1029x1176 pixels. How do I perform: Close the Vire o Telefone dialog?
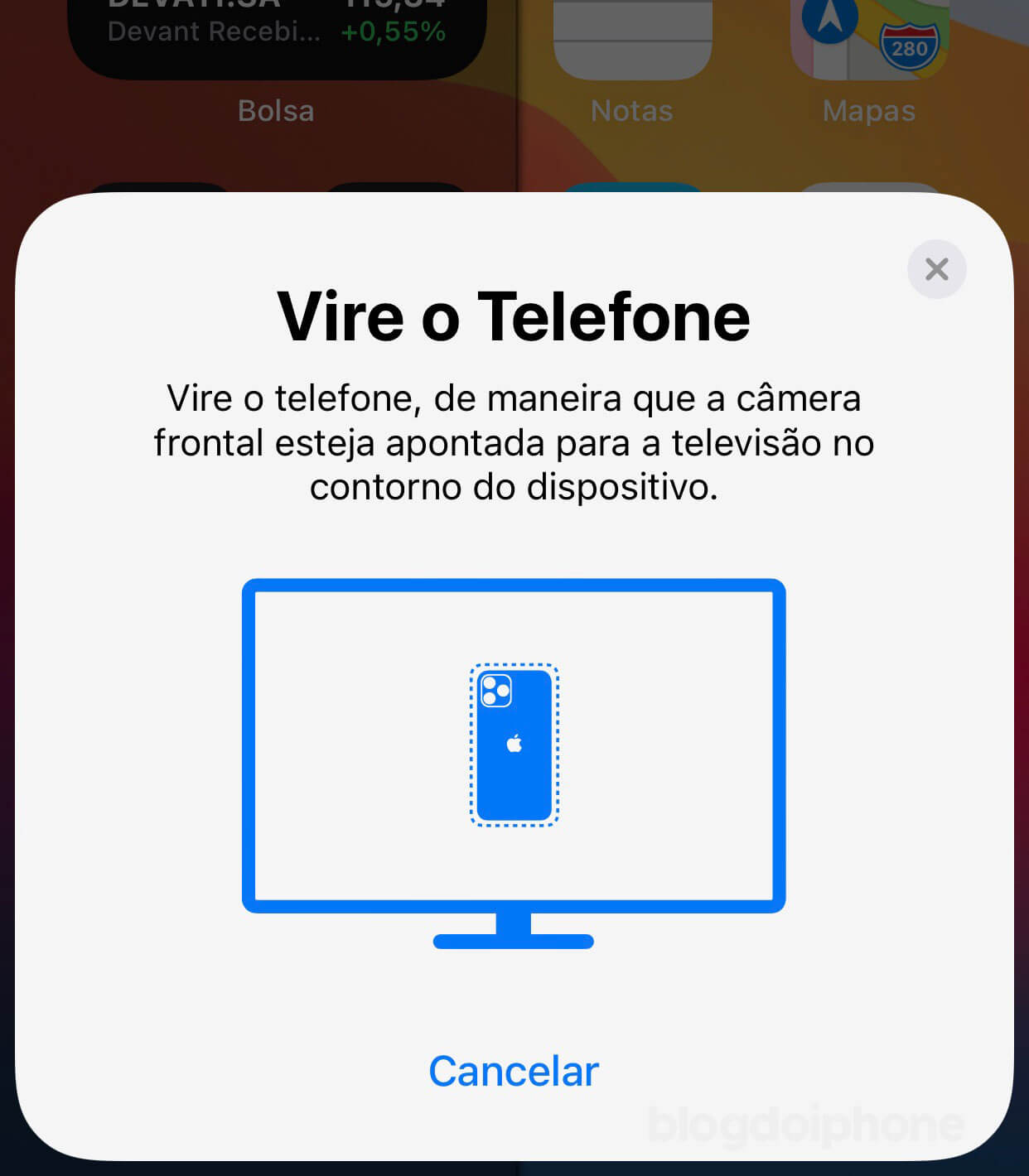pos(936,269)
